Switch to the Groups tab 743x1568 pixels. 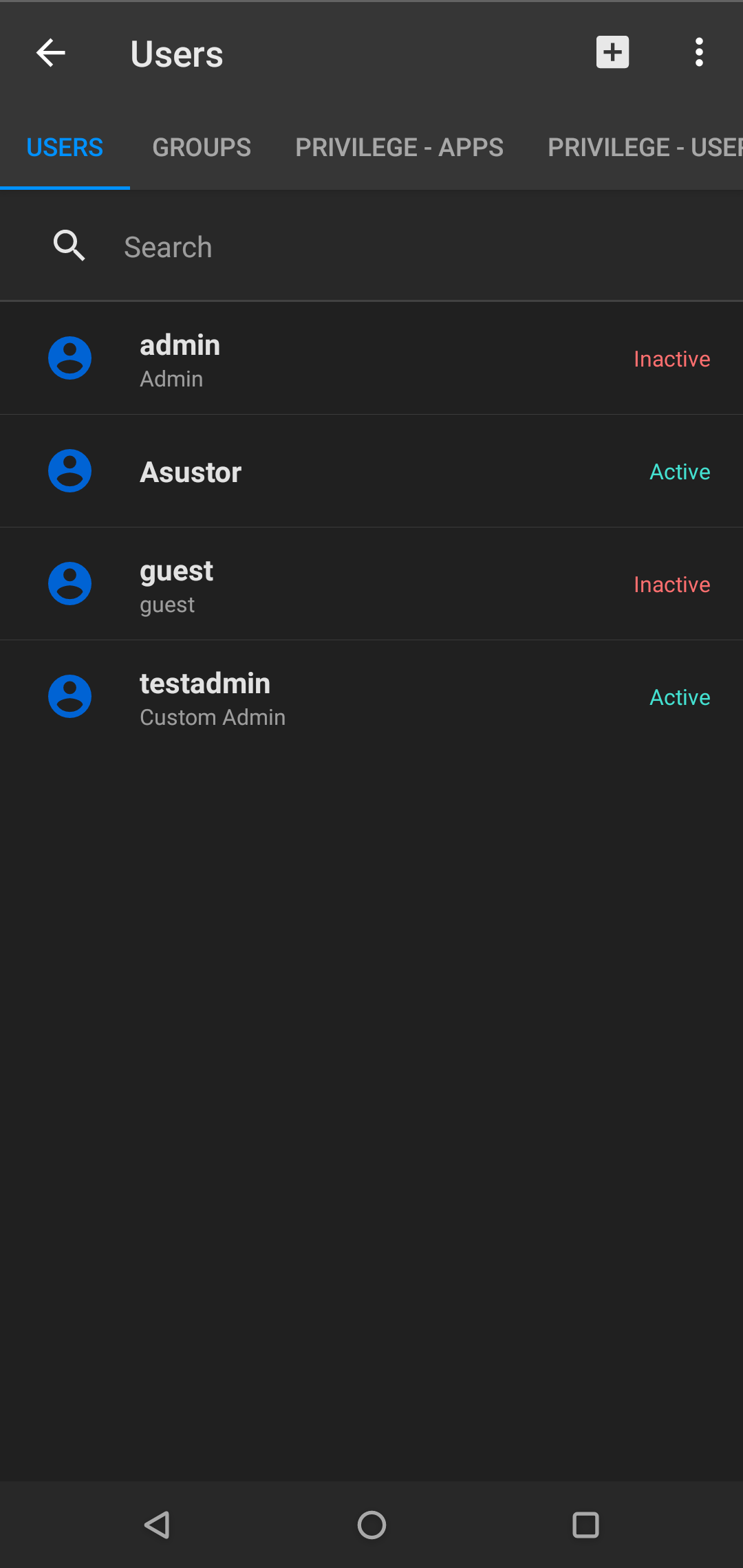click(x=202, y=147)
